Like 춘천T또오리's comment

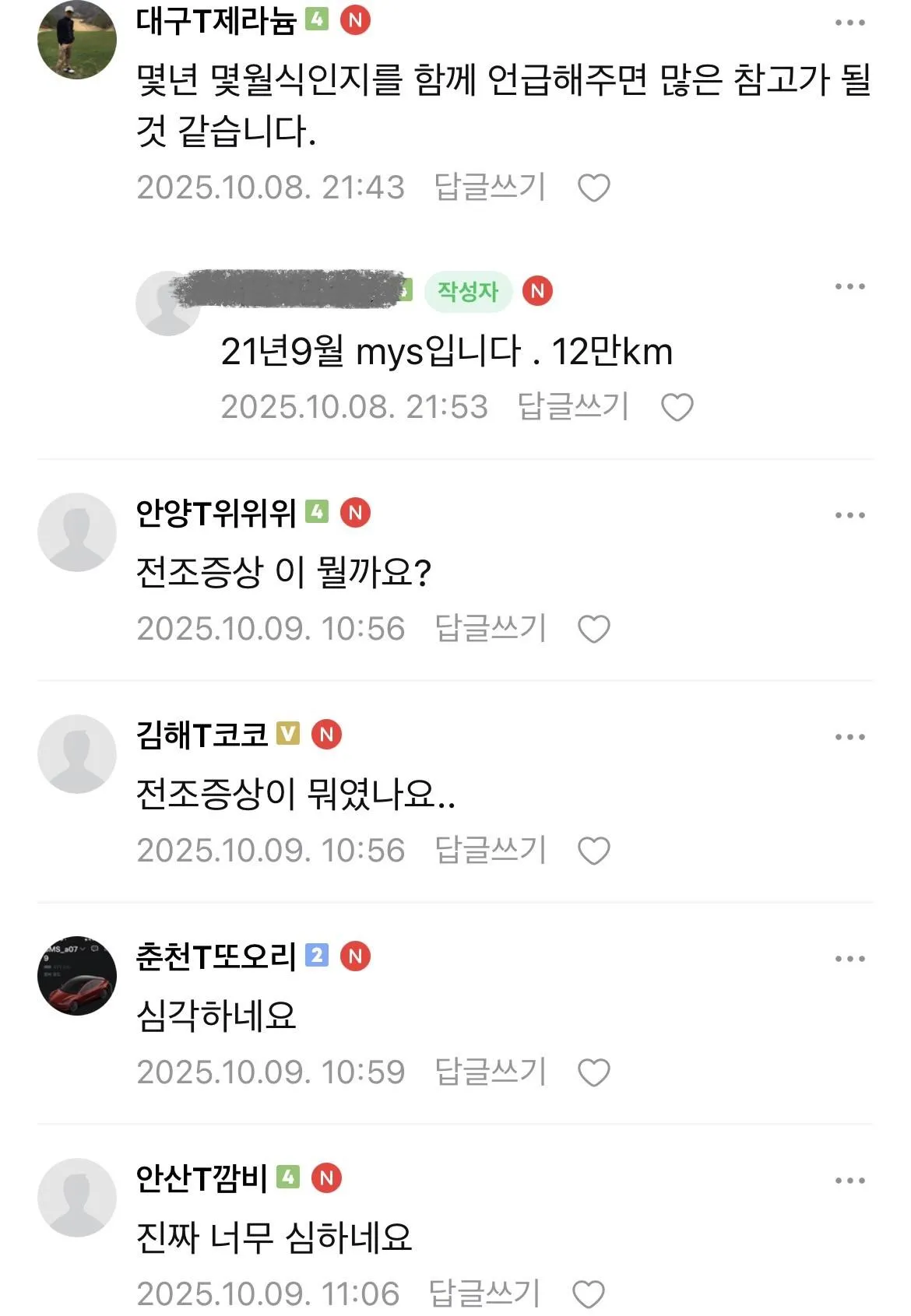(593, 1072)
